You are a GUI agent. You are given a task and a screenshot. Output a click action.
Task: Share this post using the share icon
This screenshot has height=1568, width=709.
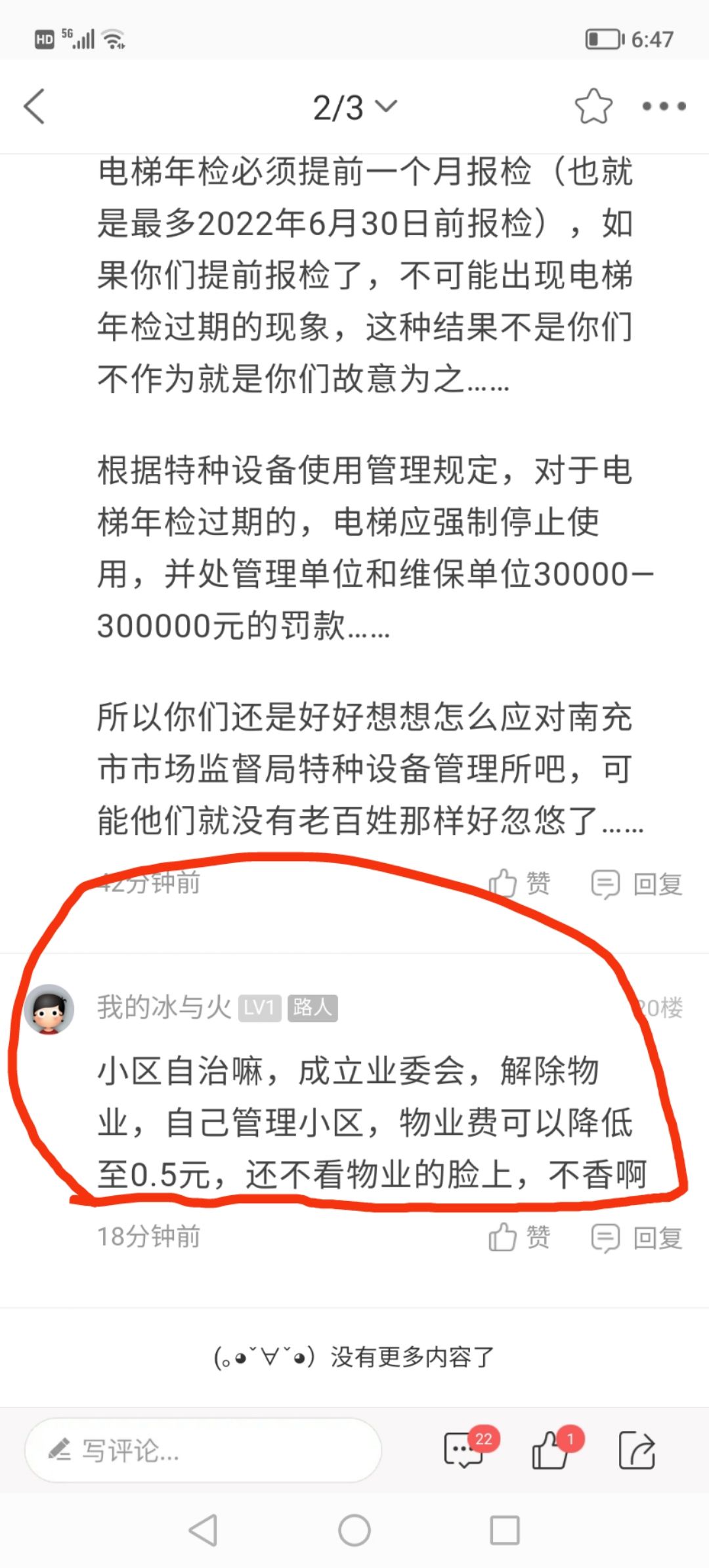coord(637,1450)
